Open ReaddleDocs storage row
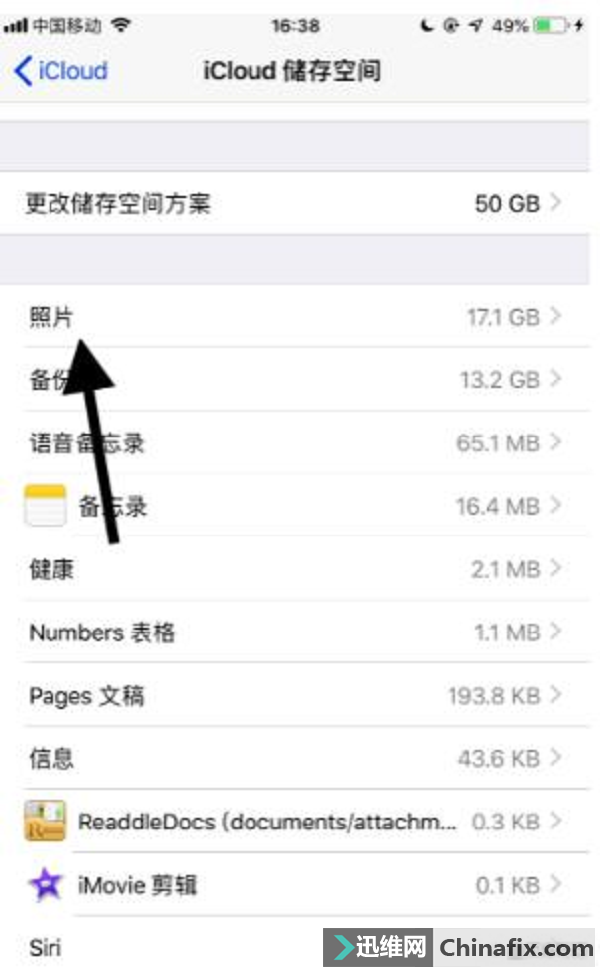The image size is (600, 972). pyautogui.click(x=294, y=821)
